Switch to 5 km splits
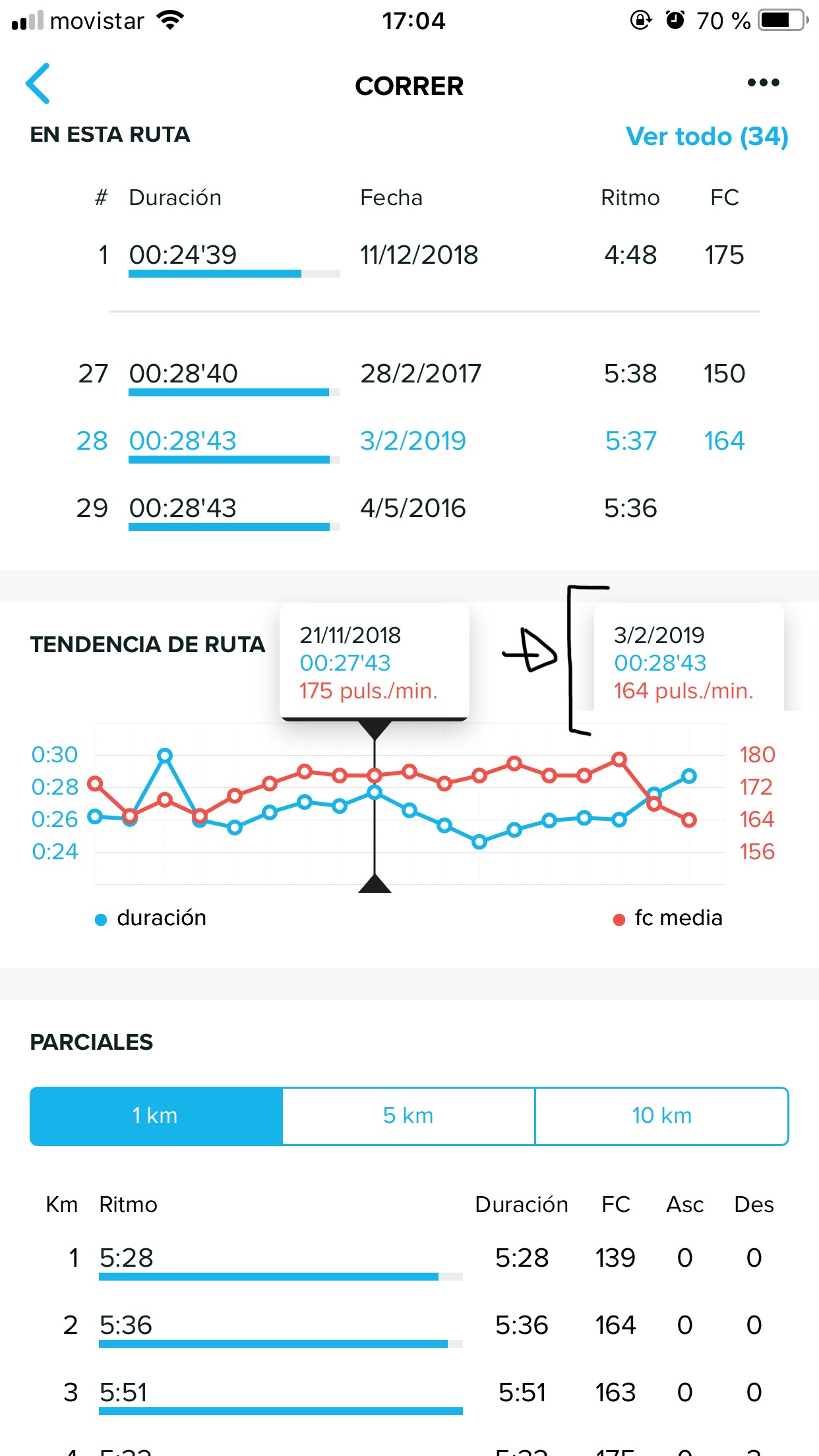The image size is (819, 1456). [408, 1116]
